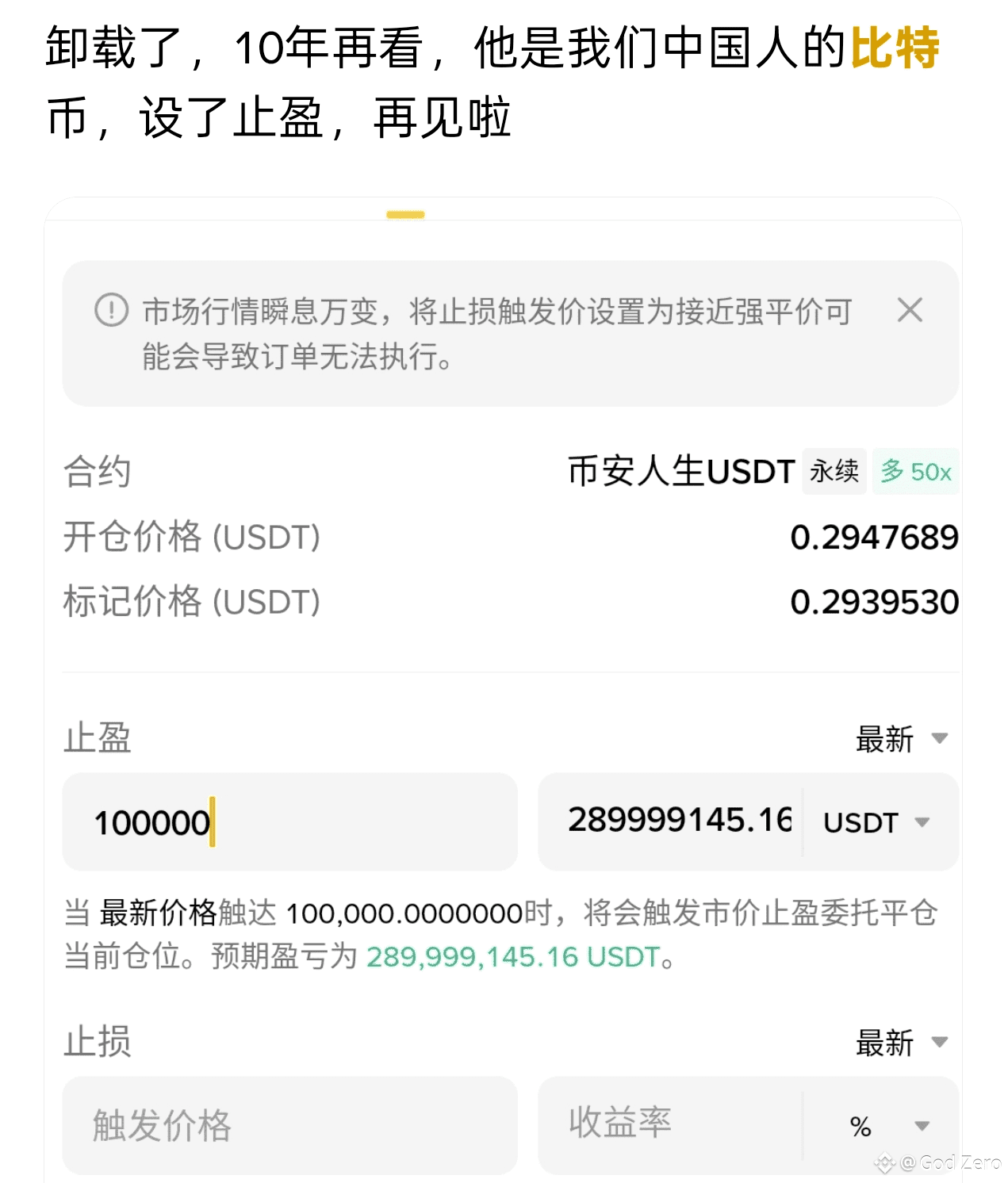Open the highlighted 比特币 link
1008x1183 pixels.
coord(895,48)
